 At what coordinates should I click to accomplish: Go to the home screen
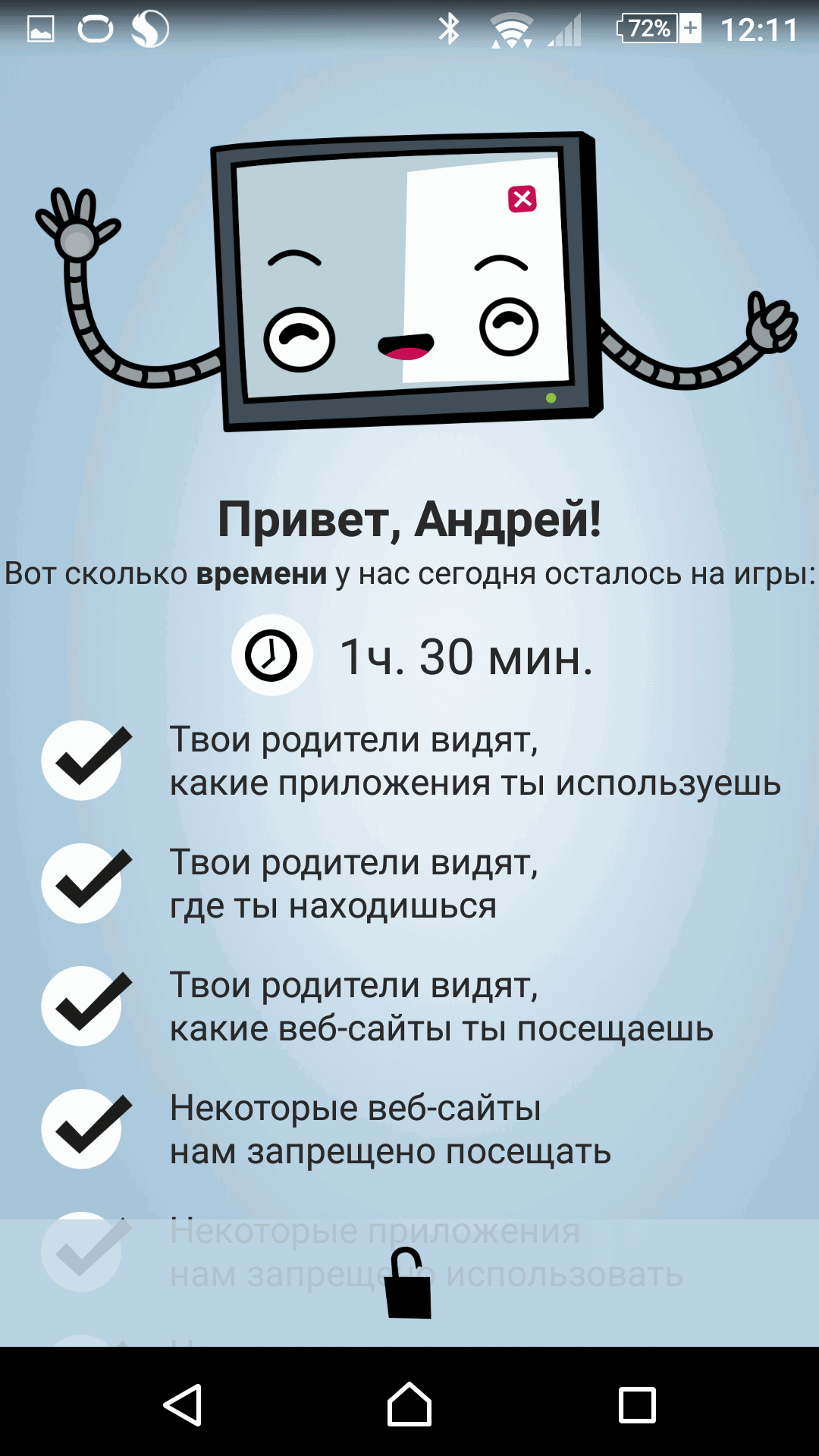pyautogui.click(x=409, y=1404)
